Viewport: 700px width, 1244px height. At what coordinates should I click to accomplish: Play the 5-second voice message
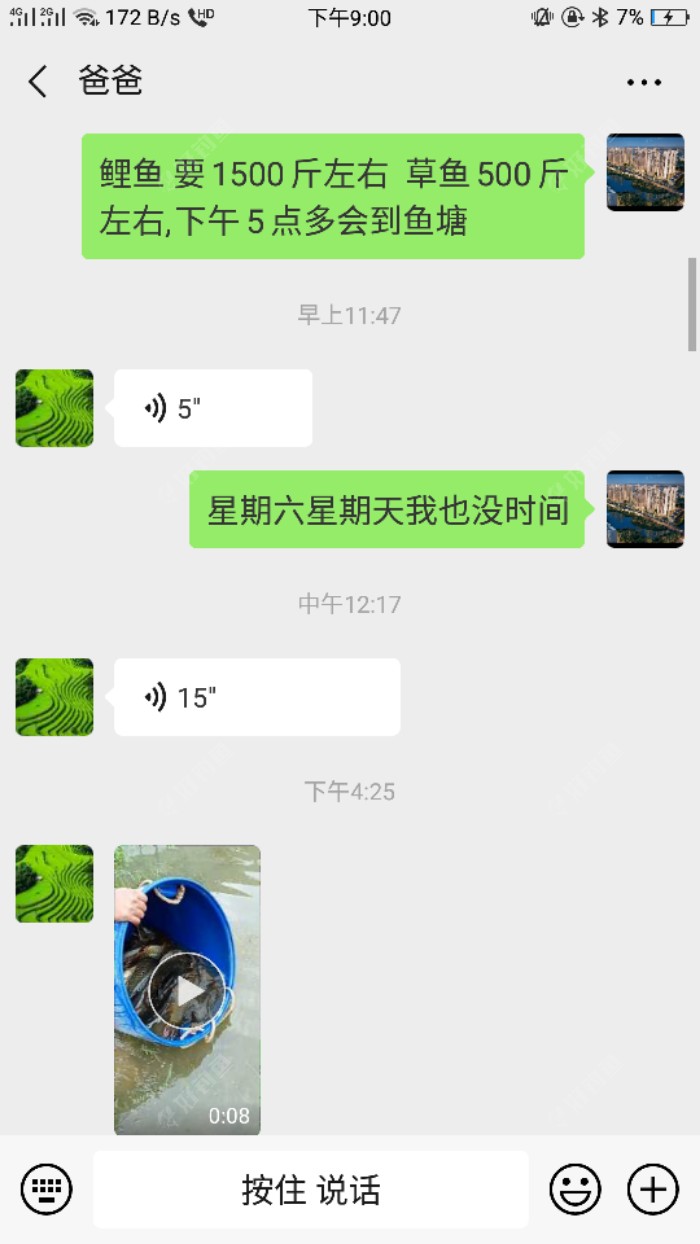[212, 408]
